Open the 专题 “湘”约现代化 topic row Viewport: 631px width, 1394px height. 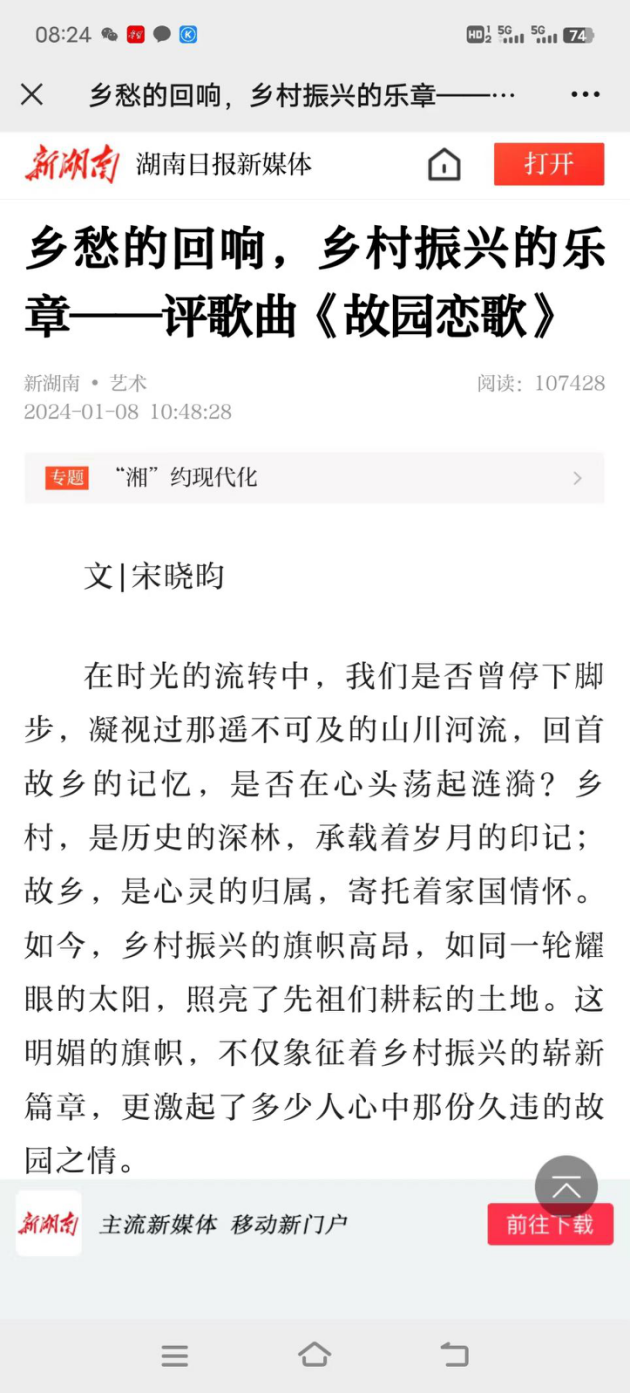(x=315, y=478)
